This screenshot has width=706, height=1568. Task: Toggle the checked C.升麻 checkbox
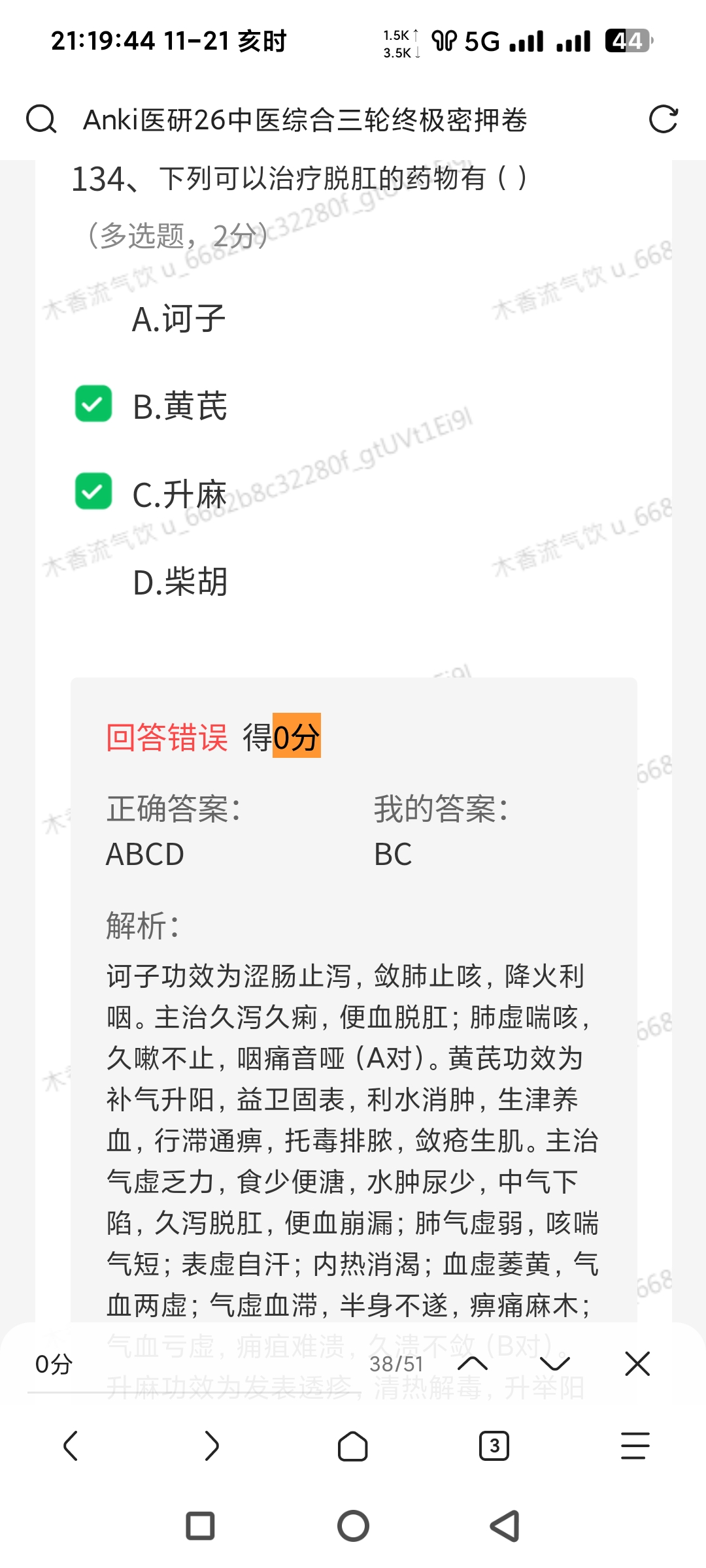(x=93, y=491)
